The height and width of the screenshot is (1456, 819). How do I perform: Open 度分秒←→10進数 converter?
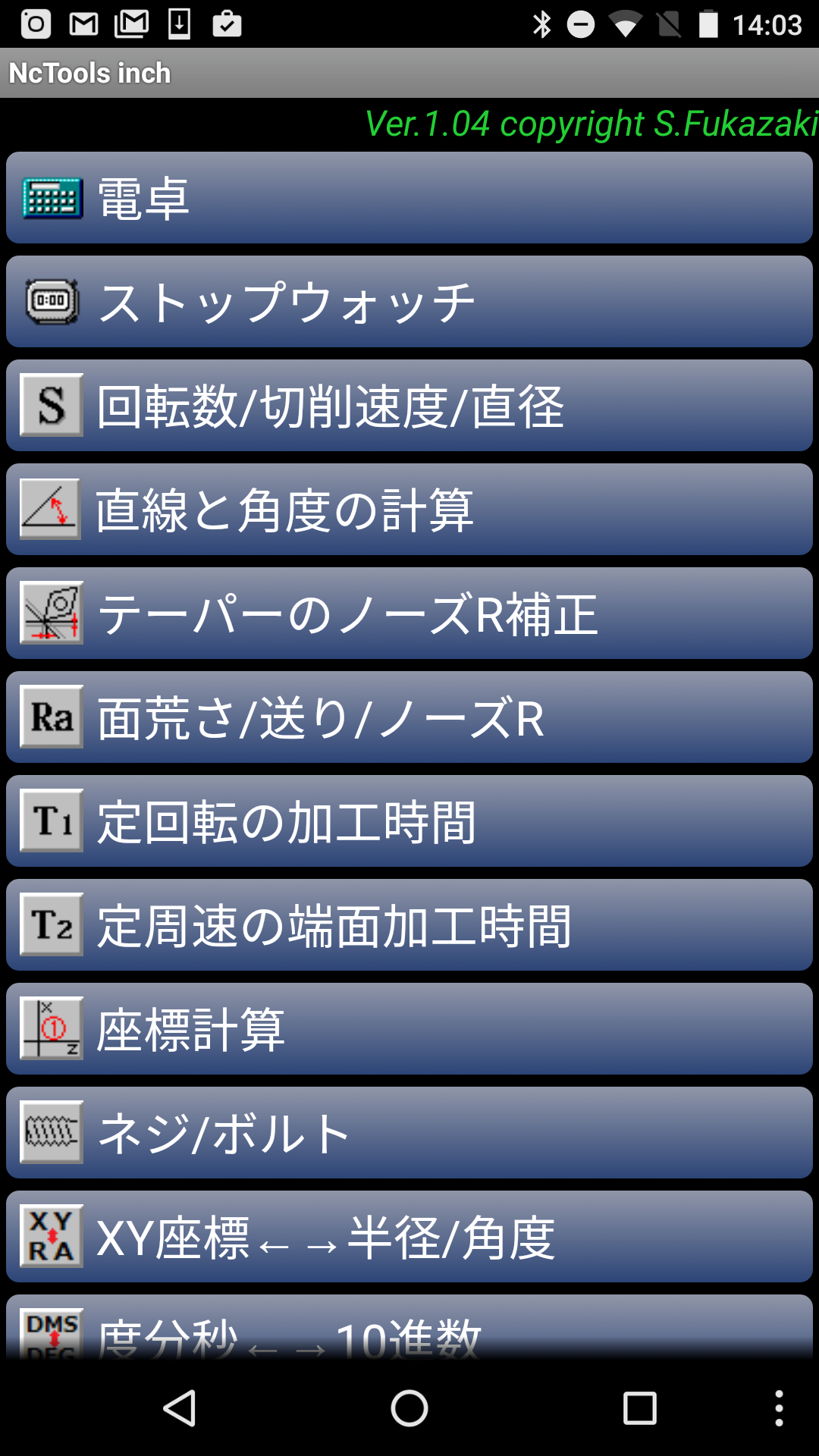point(409,1331)
